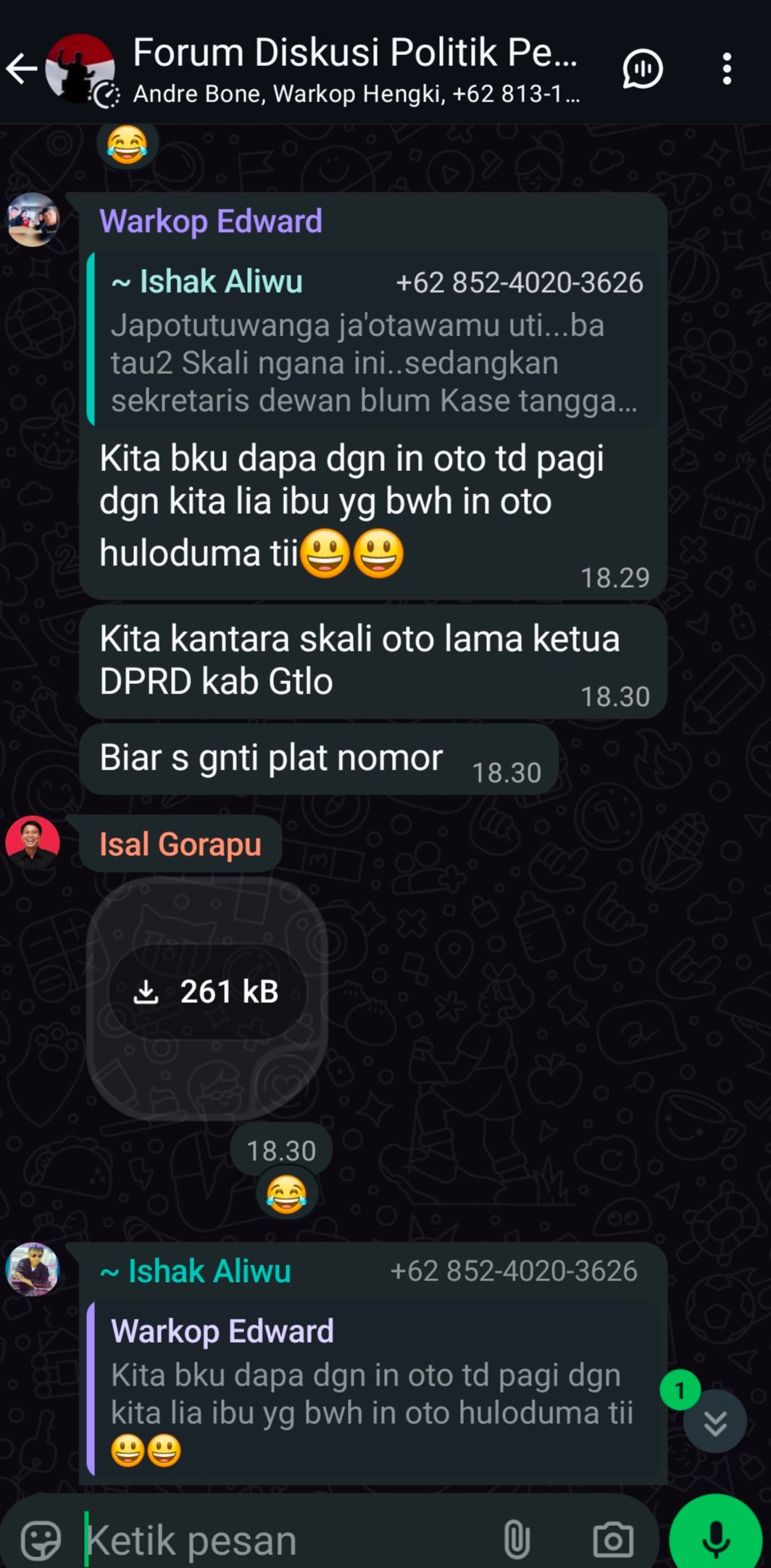Open Forum Diskusi Politik group info

click(x=355, y=69)
